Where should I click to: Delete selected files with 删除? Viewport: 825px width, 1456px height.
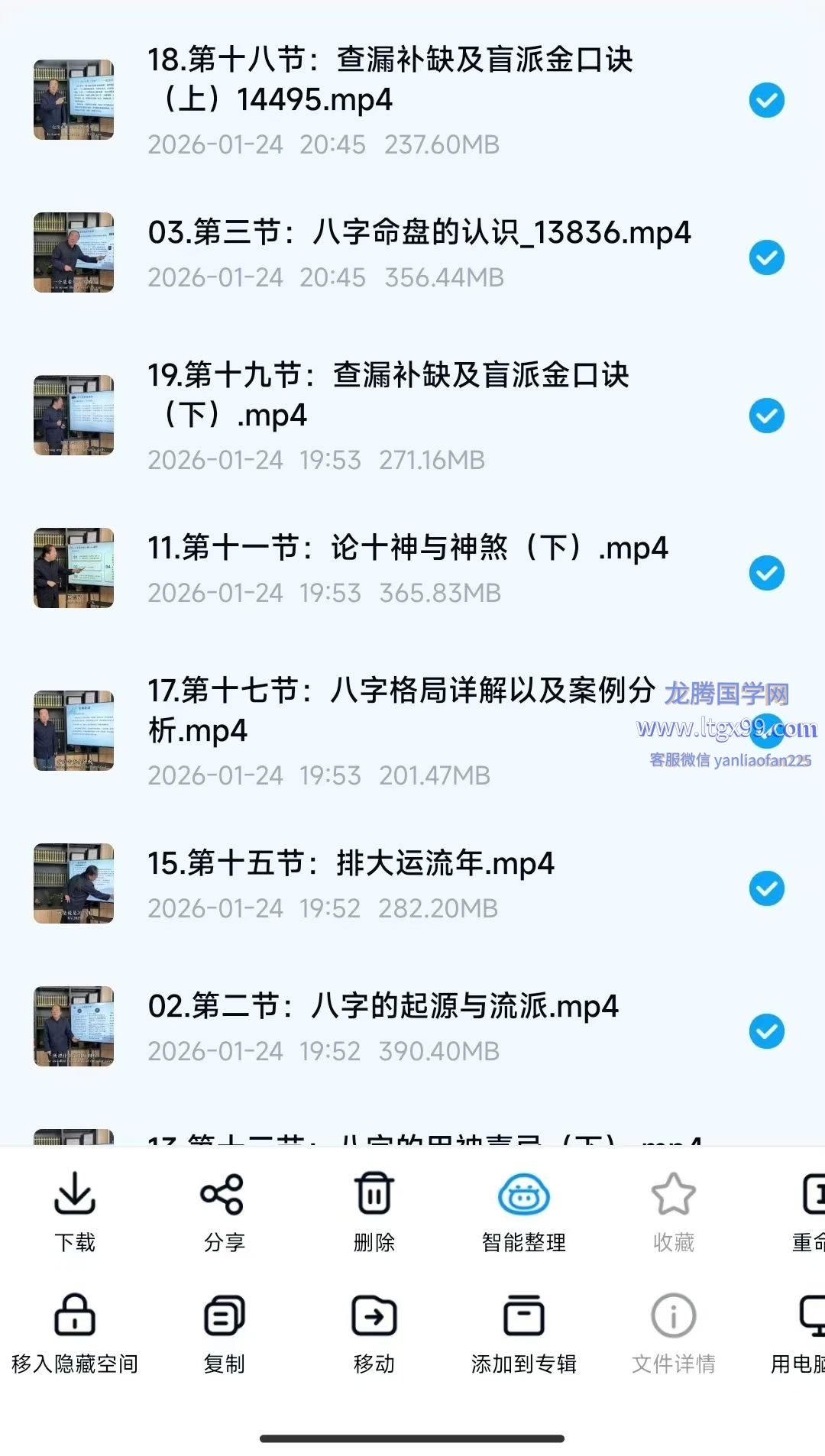(x=374, y=1211)
